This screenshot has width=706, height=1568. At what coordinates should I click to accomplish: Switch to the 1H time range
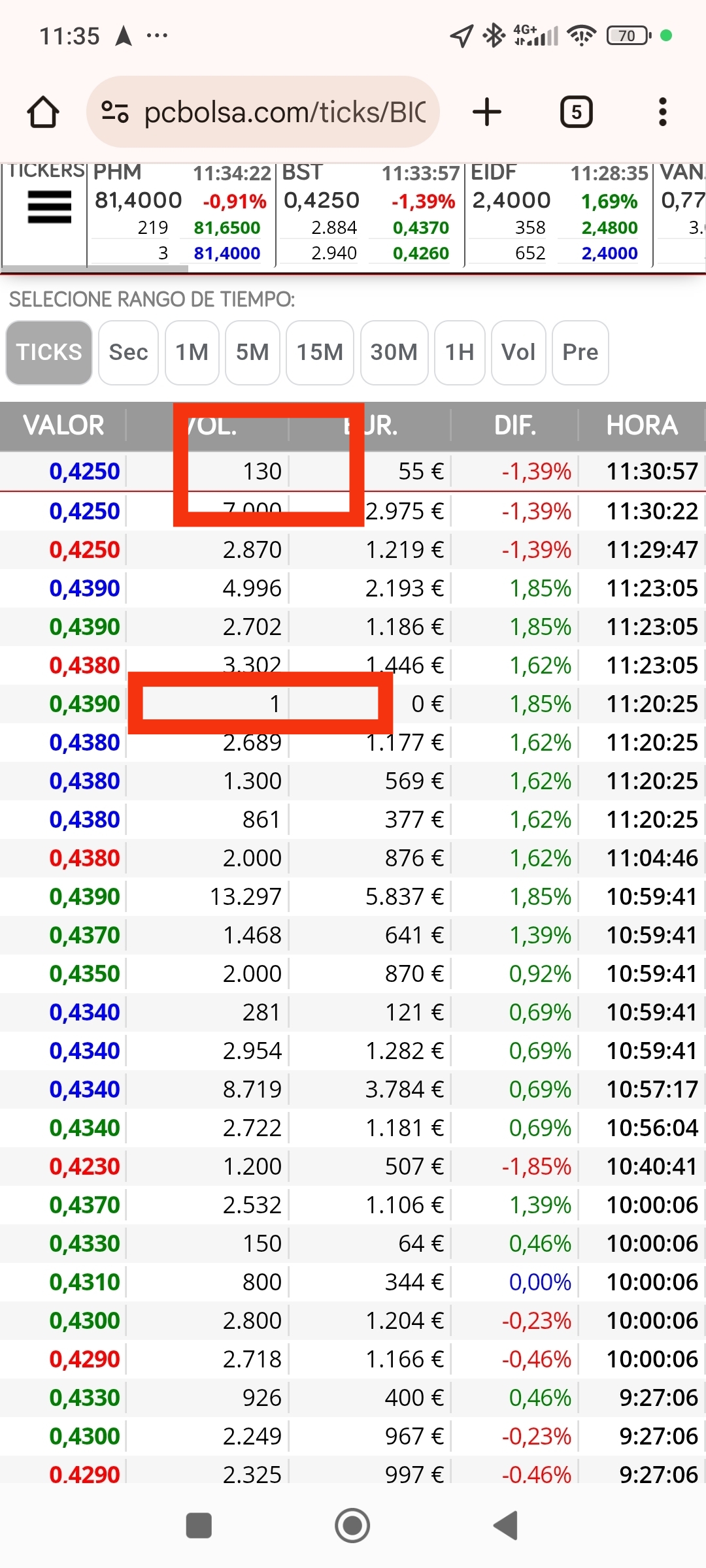pos(460,353)
